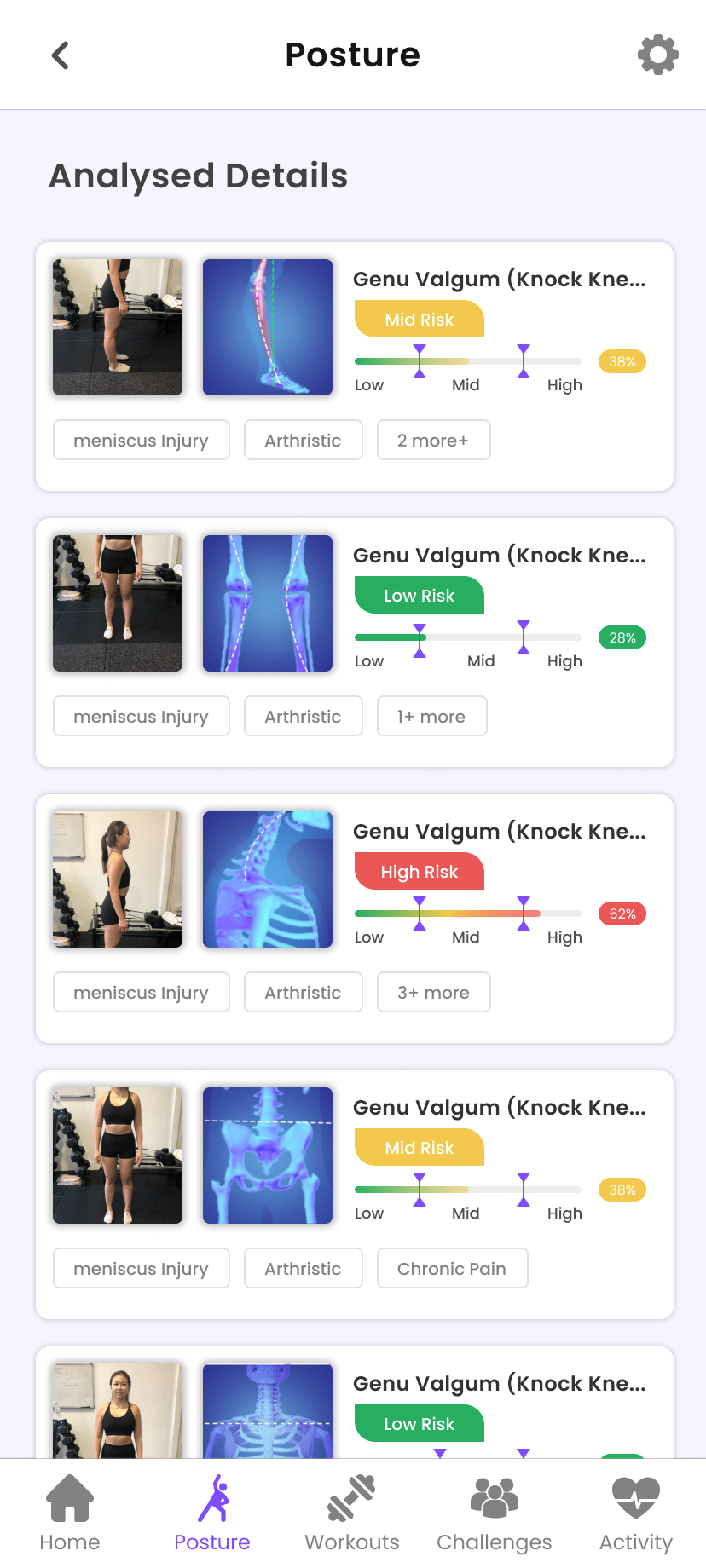Expand the "1+ more" conditions chip

coord(431,717)
